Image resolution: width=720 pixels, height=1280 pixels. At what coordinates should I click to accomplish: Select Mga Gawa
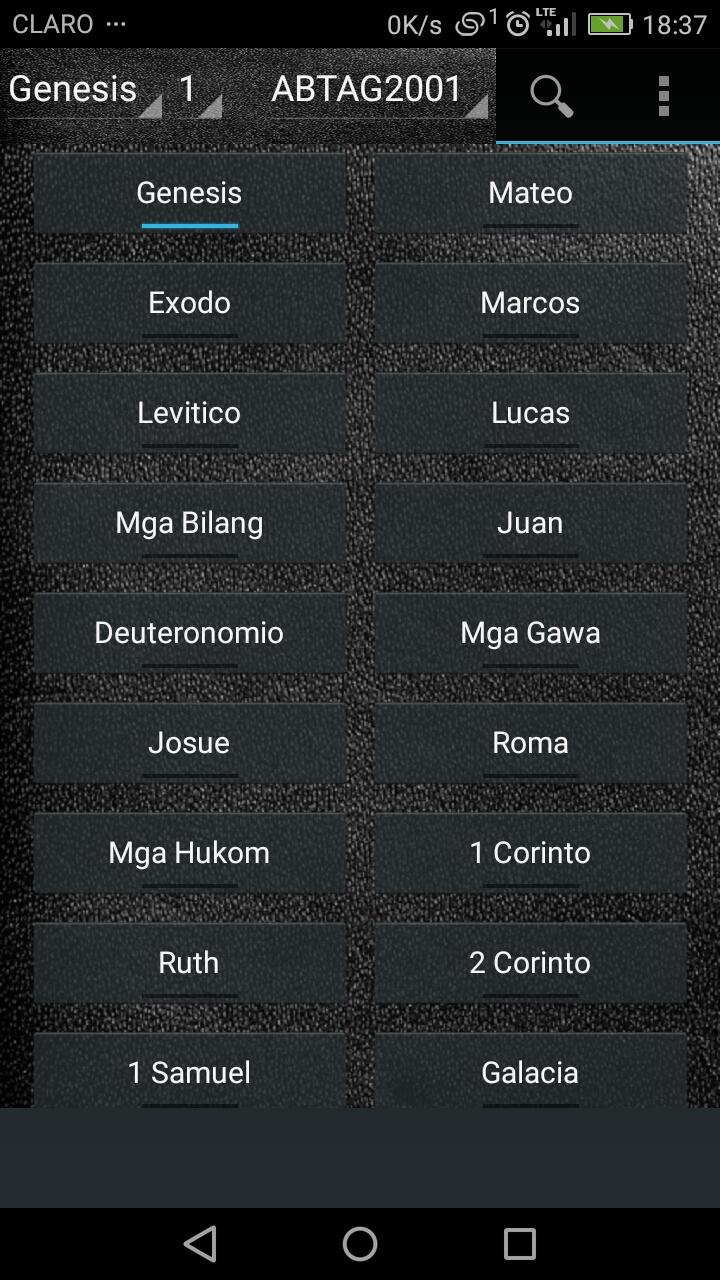click(x=530, y=633)
